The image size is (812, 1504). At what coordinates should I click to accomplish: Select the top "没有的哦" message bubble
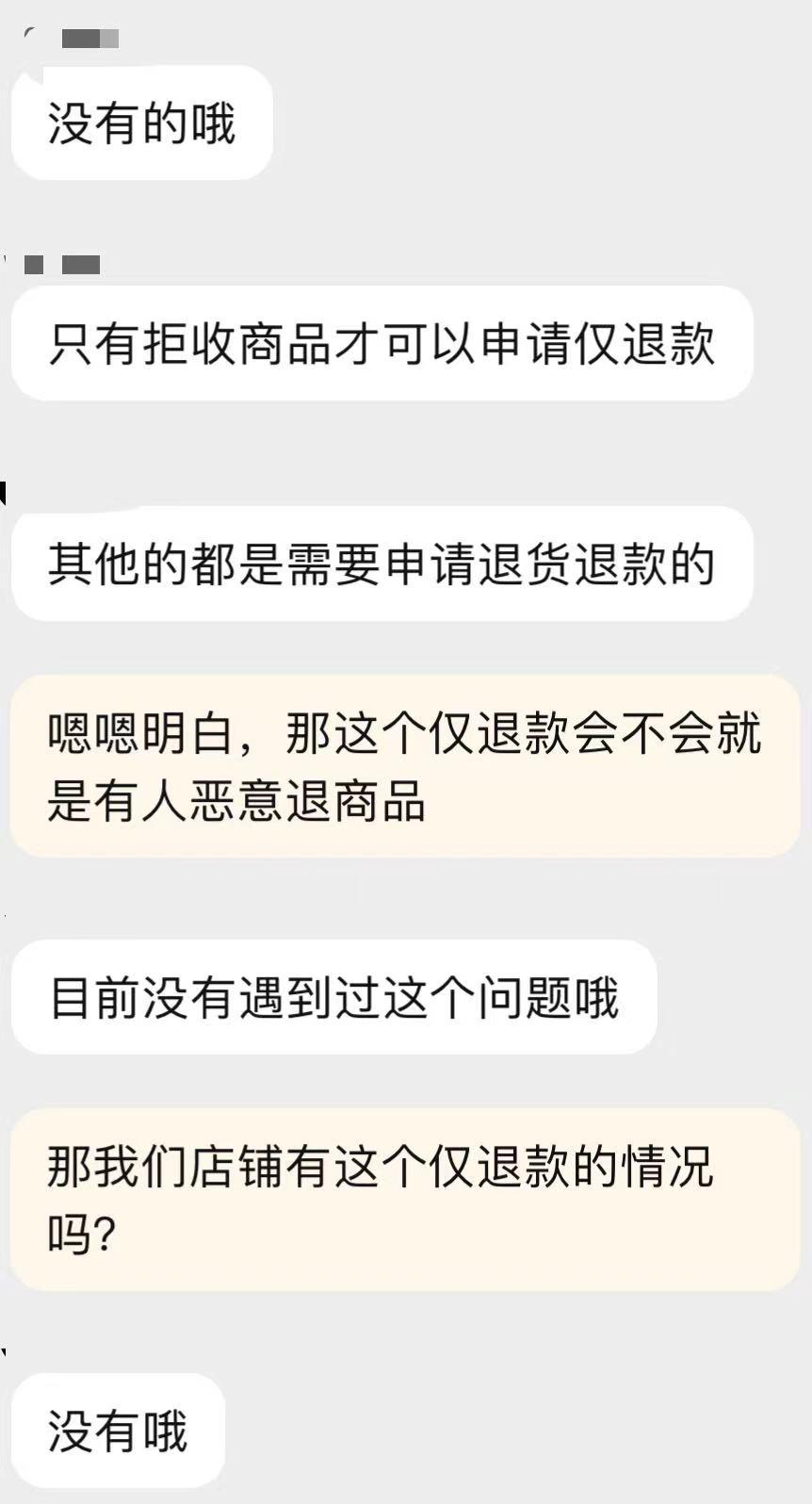141,120
